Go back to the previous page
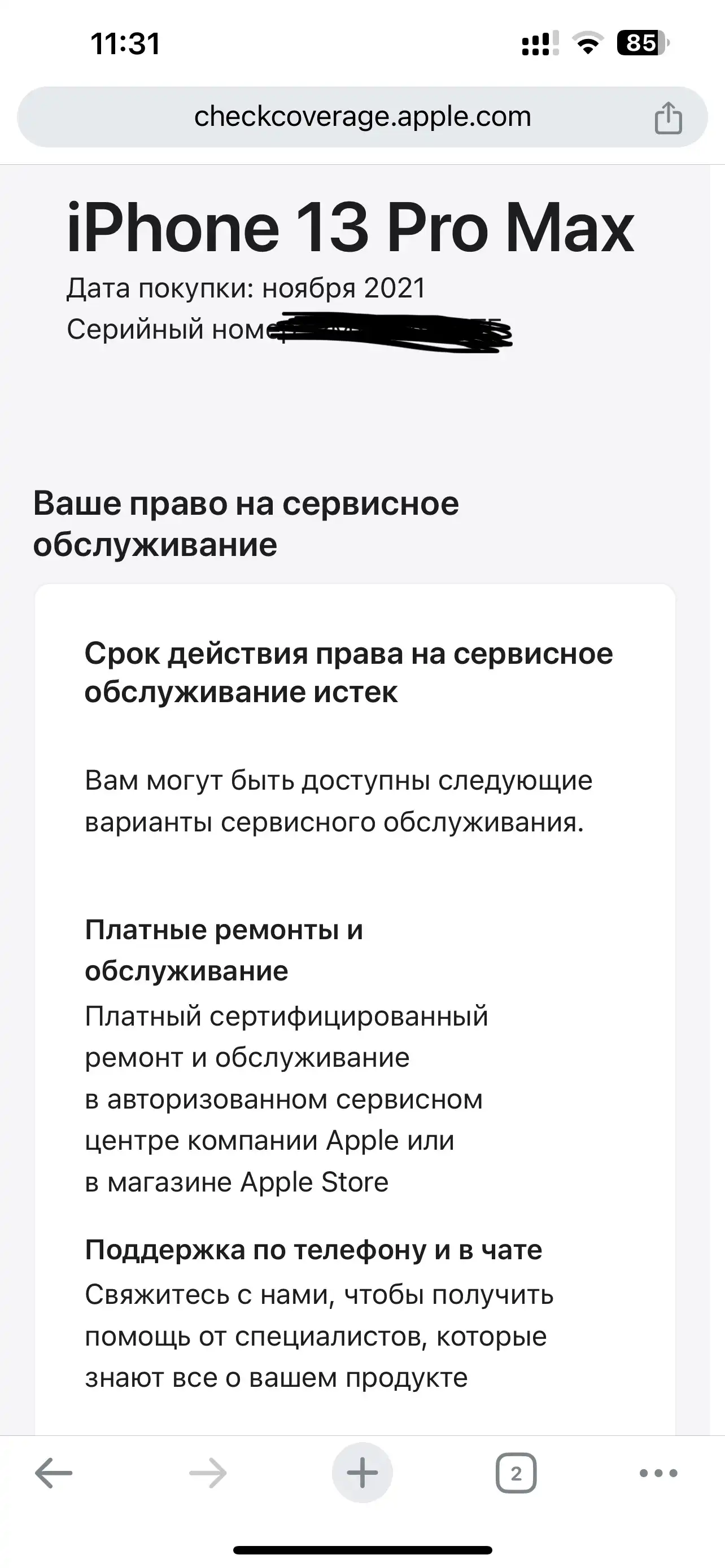Viewport: 725px width, 1568px height. tap(54, 1473)
